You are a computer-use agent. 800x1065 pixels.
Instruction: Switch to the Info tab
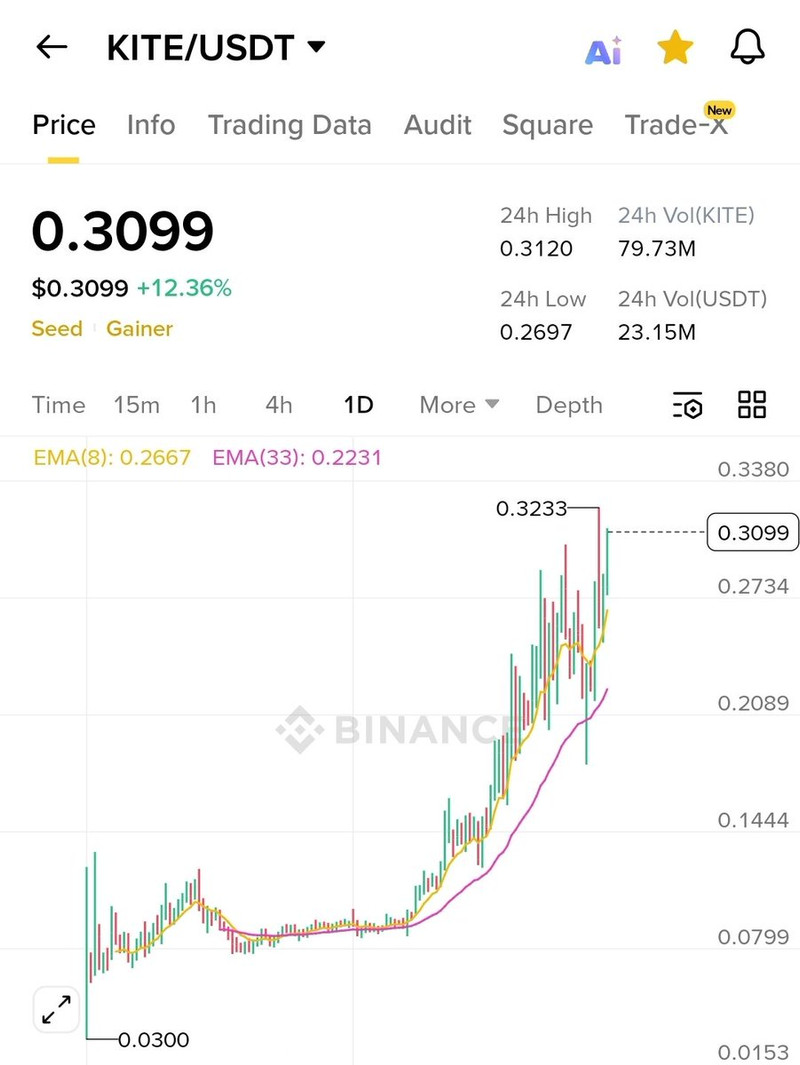click(151, 125)
